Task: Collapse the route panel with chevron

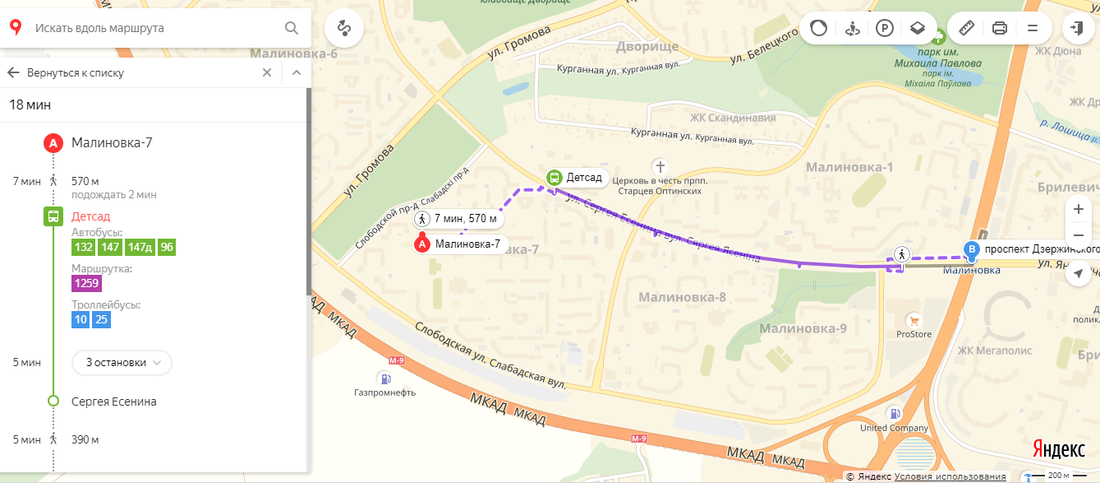Action: coord(297,73)
